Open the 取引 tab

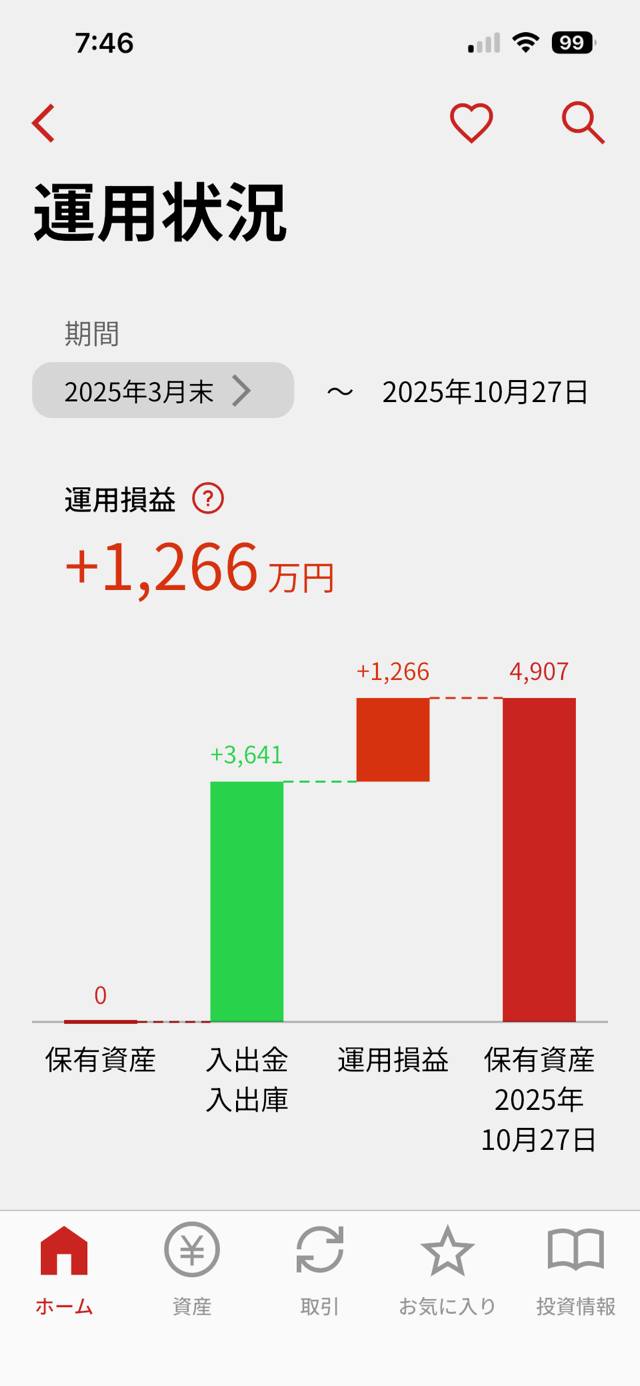(x=320, y=1270)
